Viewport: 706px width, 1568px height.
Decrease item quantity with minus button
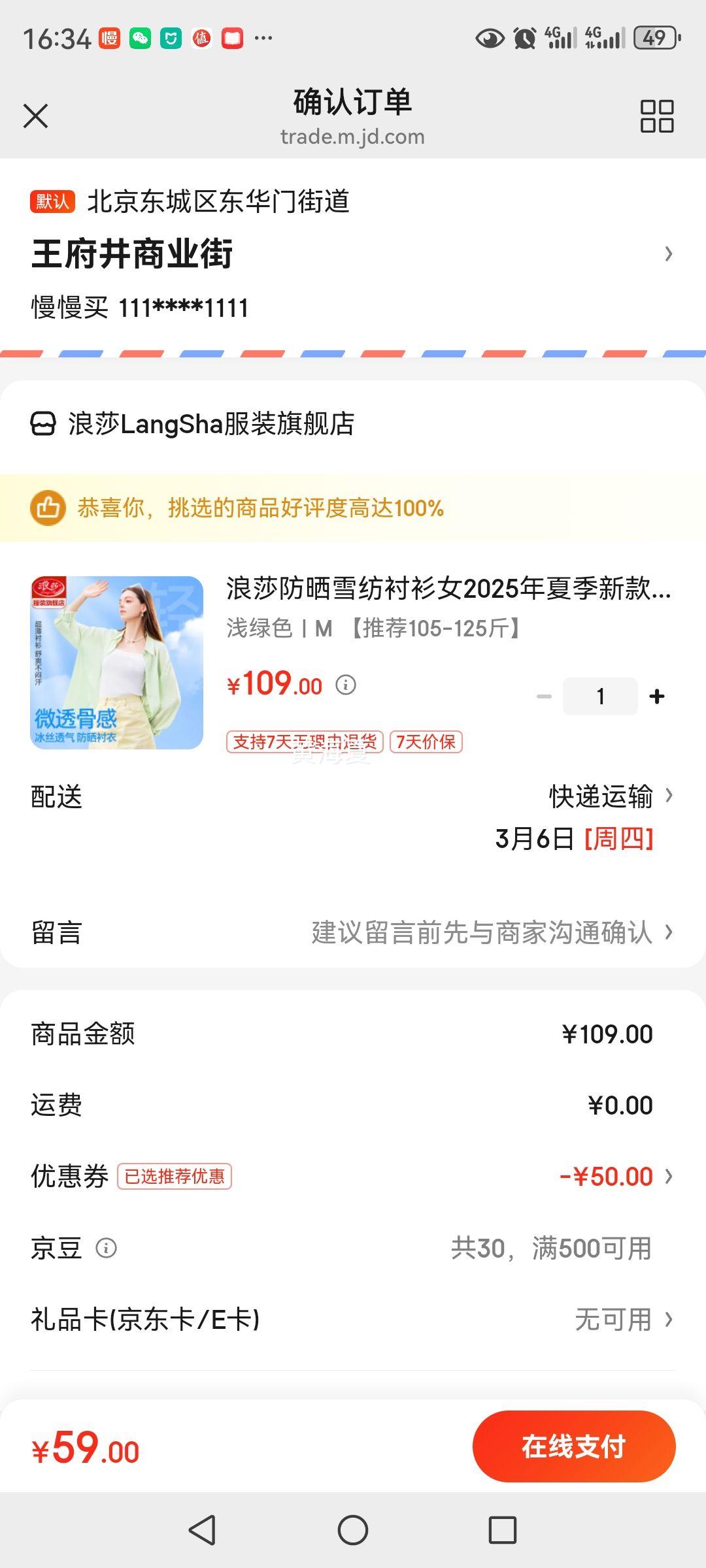point(544,696)
